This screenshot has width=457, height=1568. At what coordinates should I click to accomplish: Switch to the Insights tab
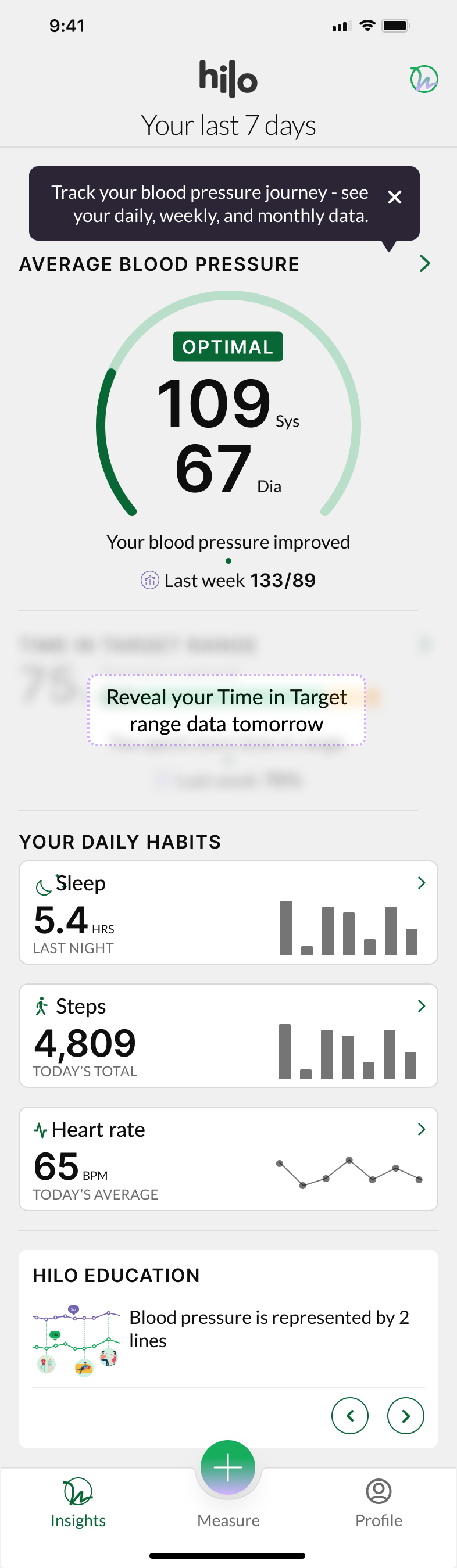pyautogui.click(x=78, y=1503)
